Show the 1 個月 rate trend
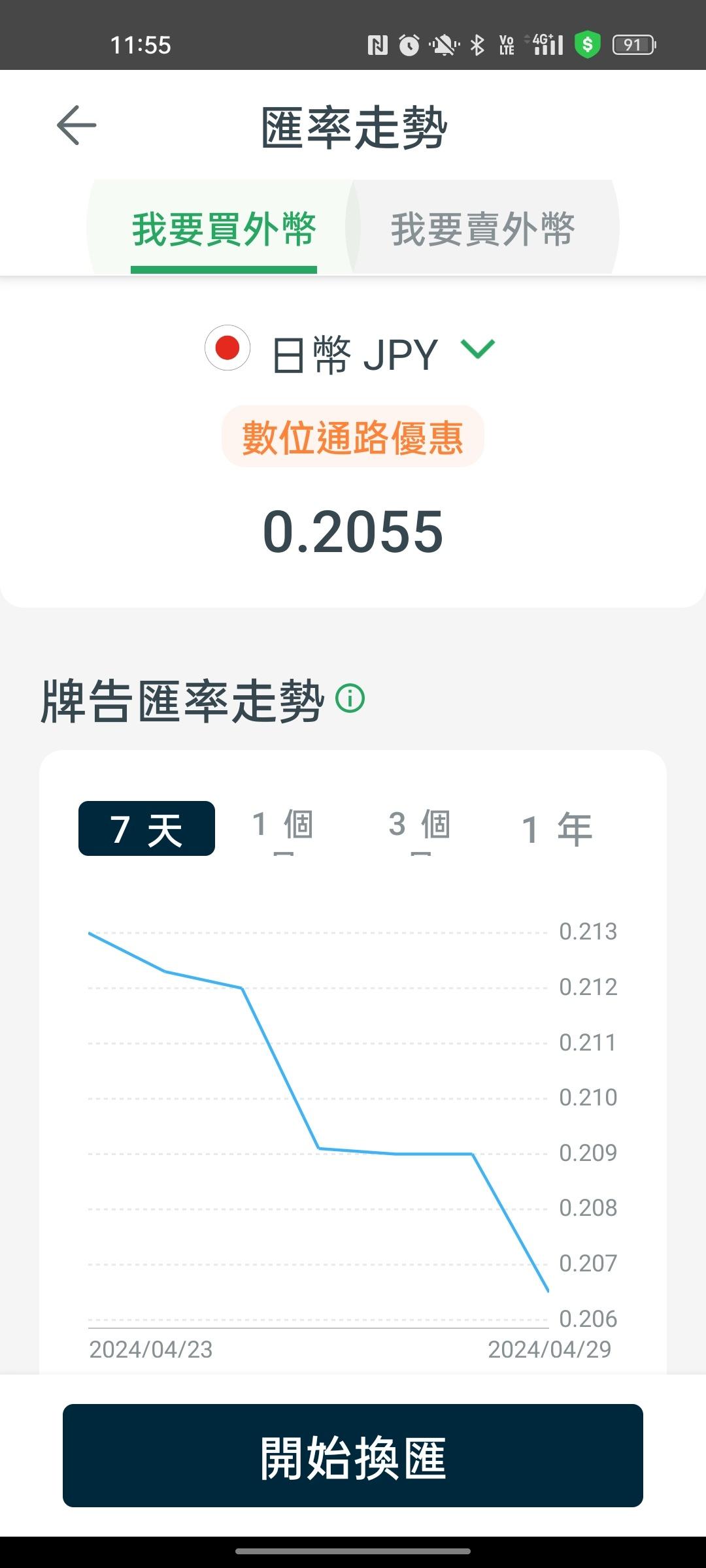Image resolution: width=706 pixels, height=1568 pixels. (282, 828)
